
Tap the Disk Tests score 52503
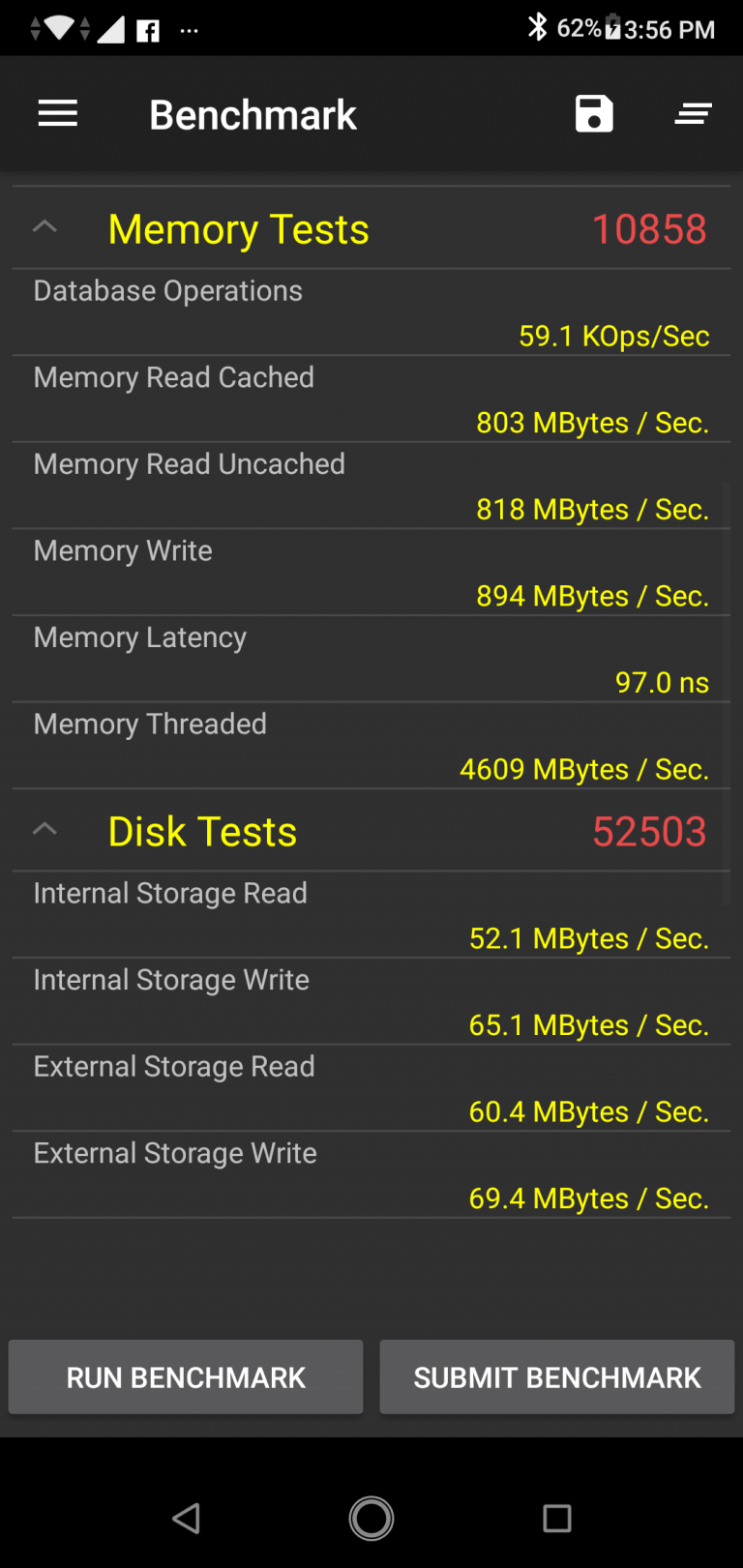coord(649,831)
